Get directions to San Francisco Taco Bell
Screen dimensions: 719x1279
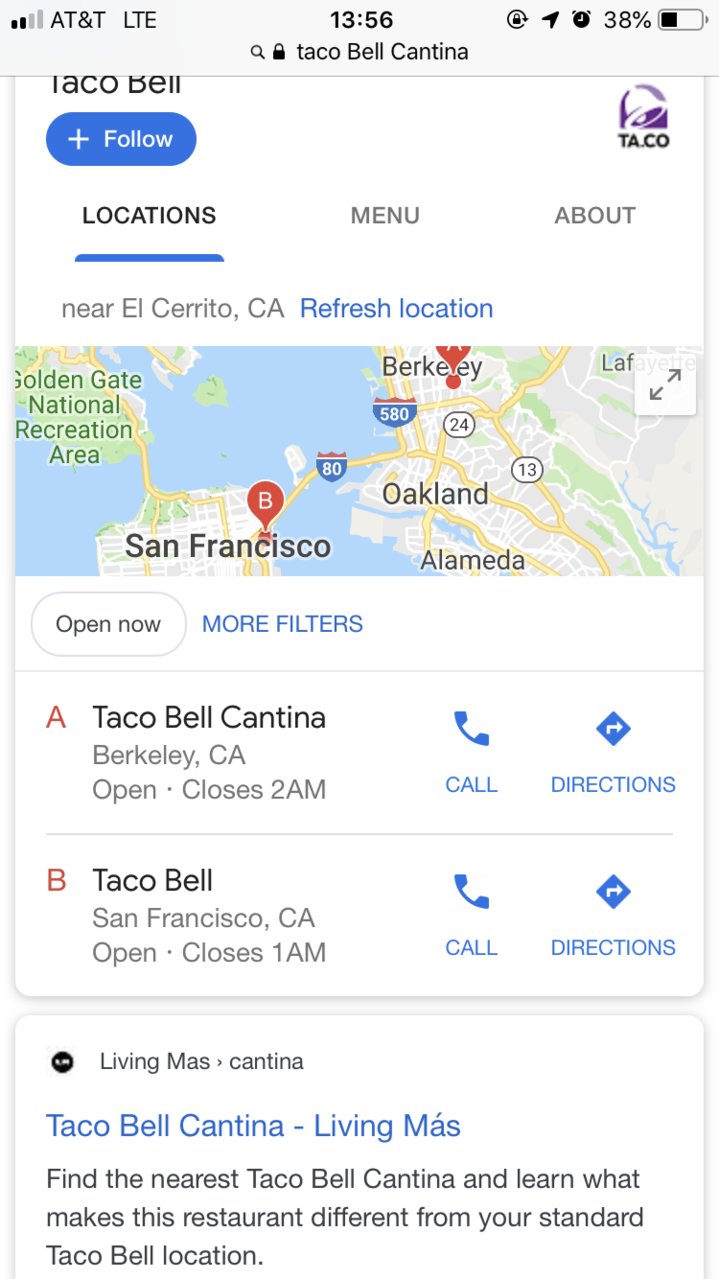pyautogui.click(x=613, y=916)
